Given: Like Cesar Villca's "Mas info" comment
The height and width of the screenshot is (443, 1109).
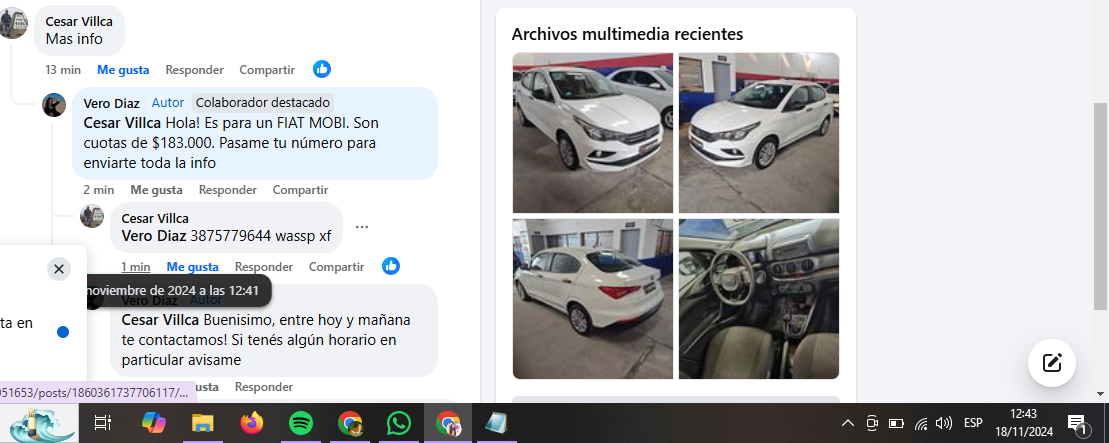Looking at the screenshot, I should tap(123, 70).
